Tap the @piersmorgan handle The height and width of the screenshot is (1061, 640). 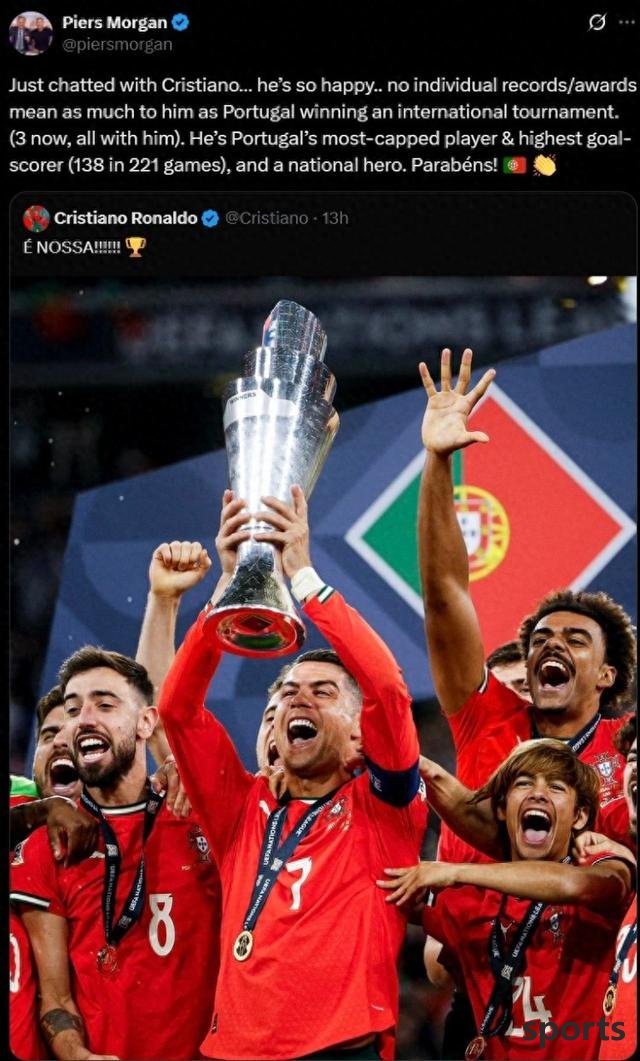[x=117, y=45]
